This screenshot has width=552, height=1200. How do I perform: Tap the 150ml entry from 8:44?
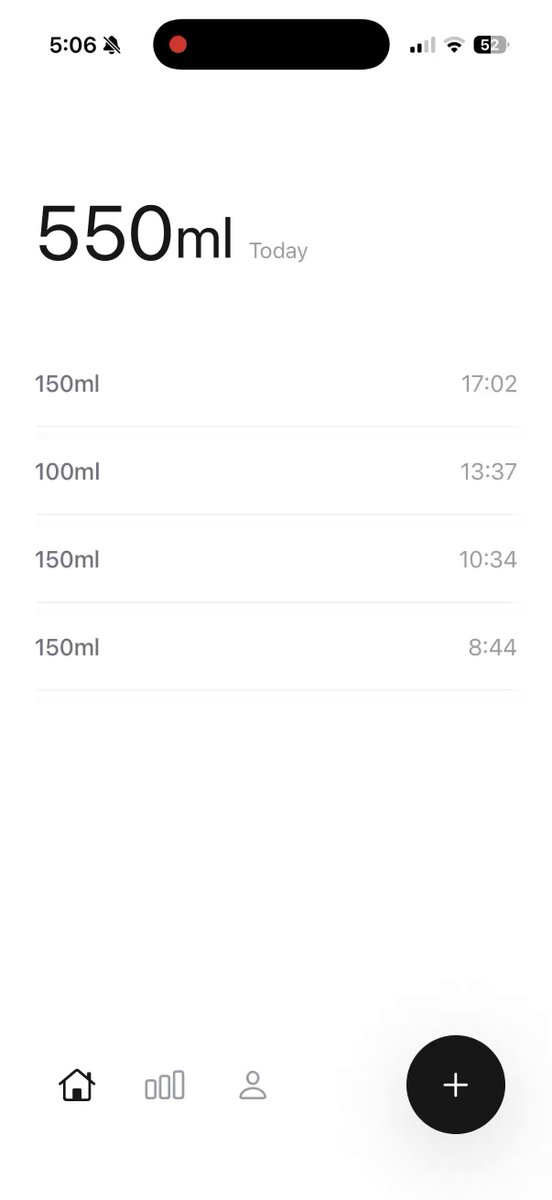pyautogui.click(x=276, y=647)
